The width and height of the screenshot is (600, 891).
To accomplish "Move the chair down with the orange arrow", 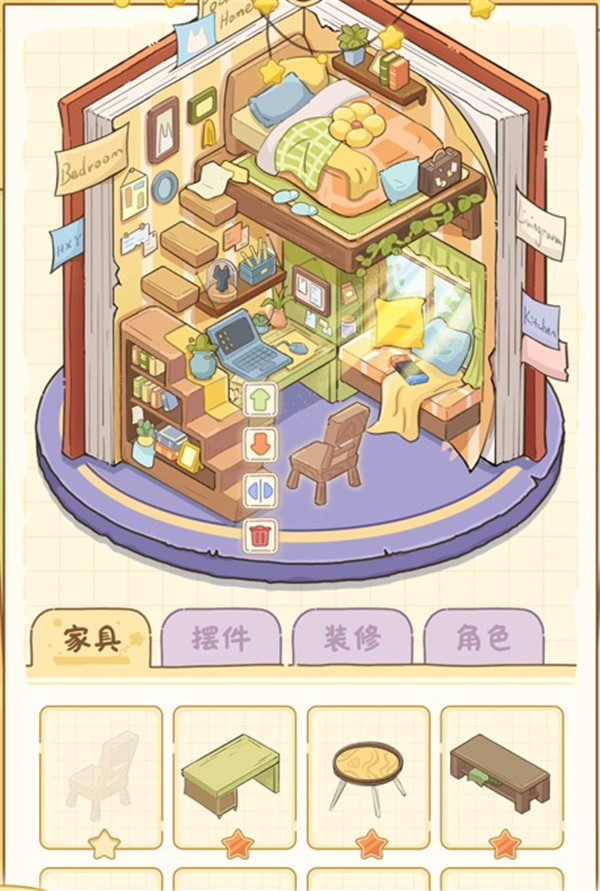I will pyautogui.click(x=260, y=444).
